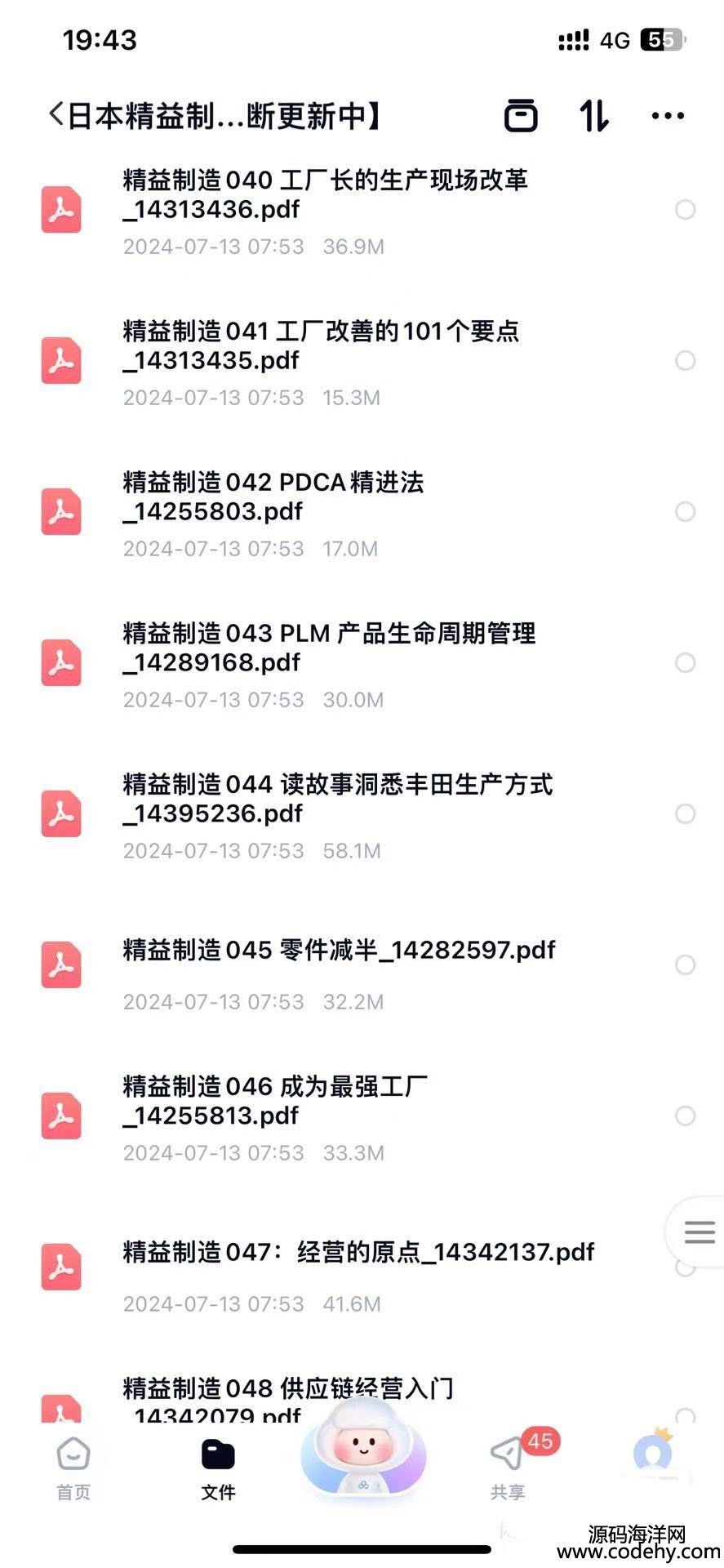Switch to the 文件 tab
Screen dimensions: 724x1568
pyautogui.click(x=218, y=1469)
